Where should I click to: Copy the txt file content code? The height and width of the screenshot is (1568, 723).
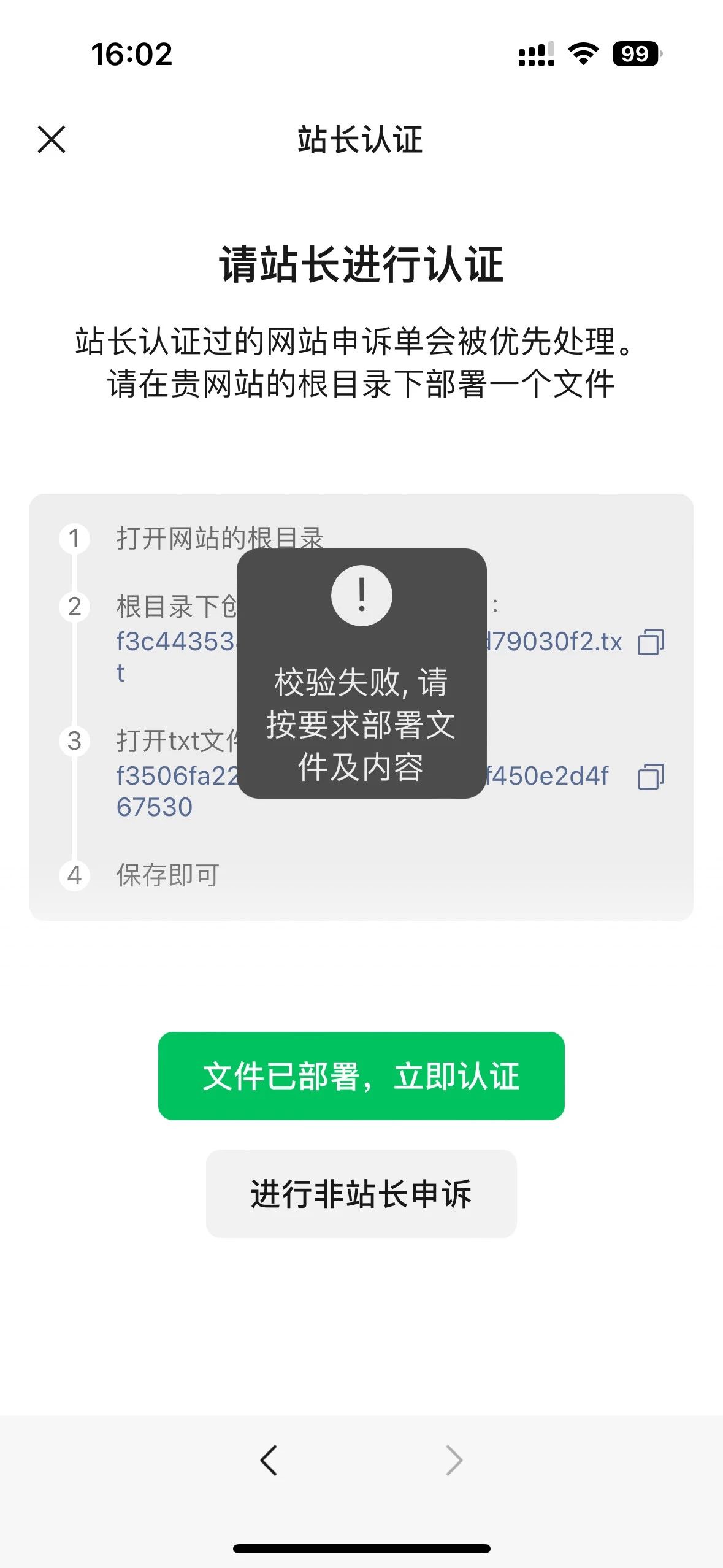pyautogui.click(x=651, y=777)
